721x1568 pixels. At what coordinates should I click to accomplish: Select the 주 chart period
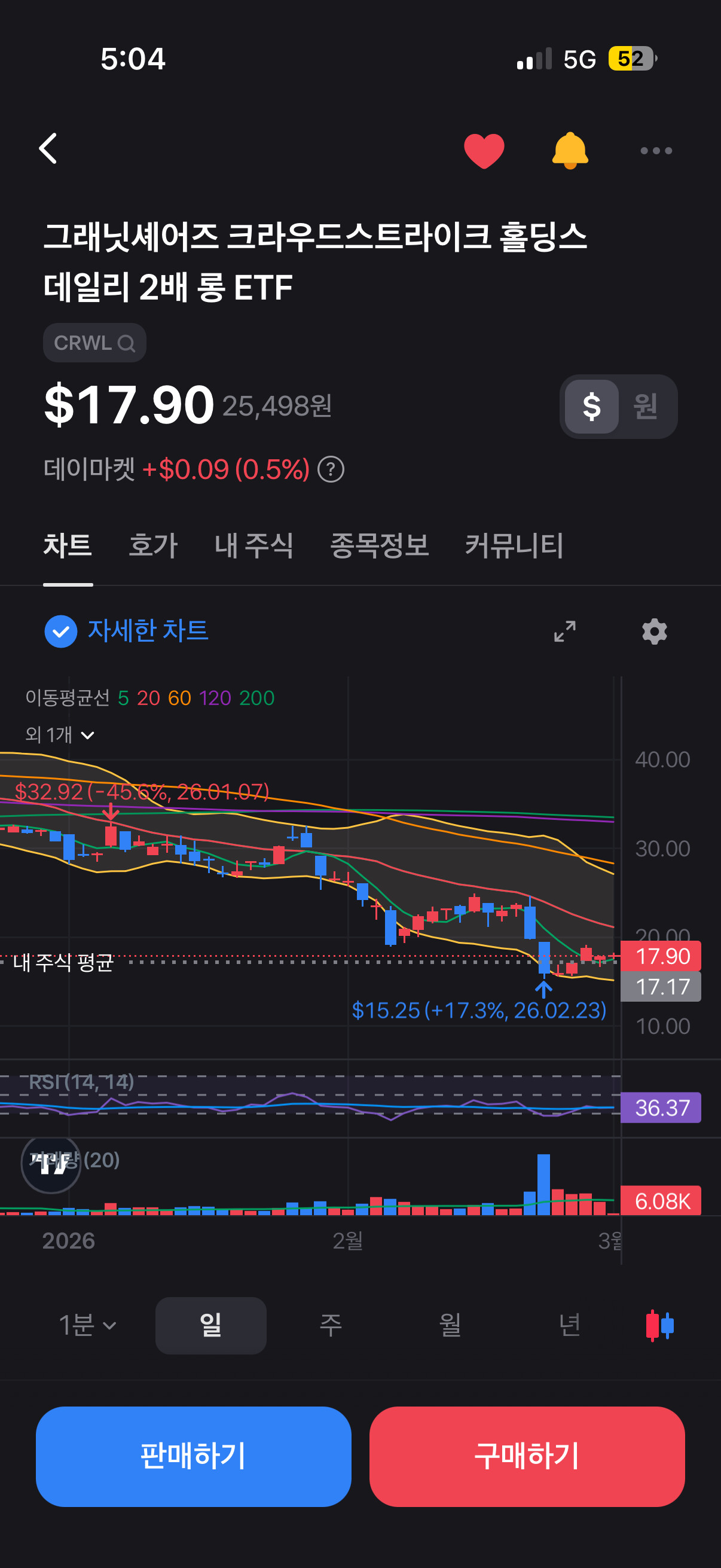(331, 1325)
